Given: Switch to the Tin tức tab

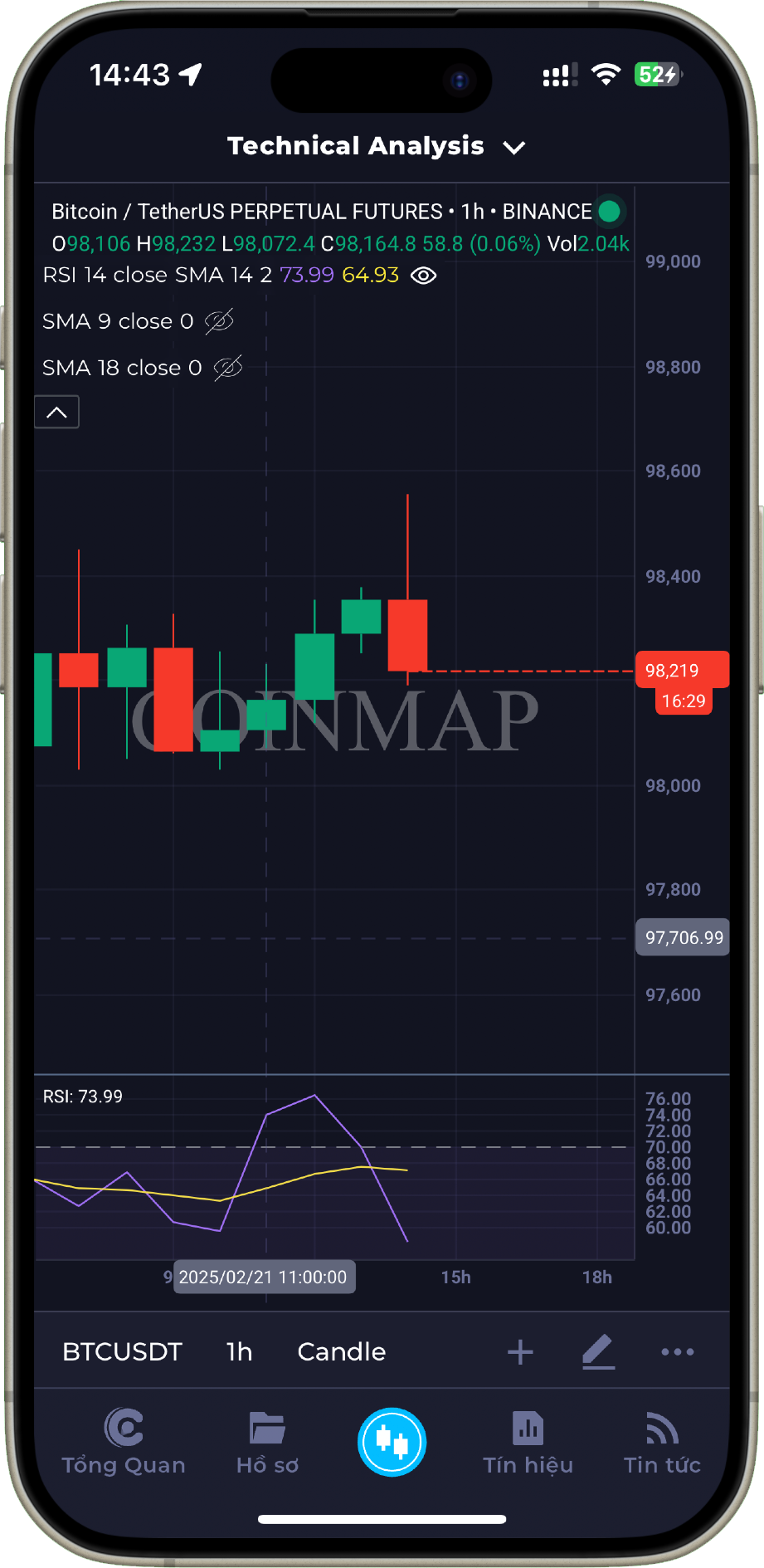Looking at the screenshot, I should tap(662, 1443).
